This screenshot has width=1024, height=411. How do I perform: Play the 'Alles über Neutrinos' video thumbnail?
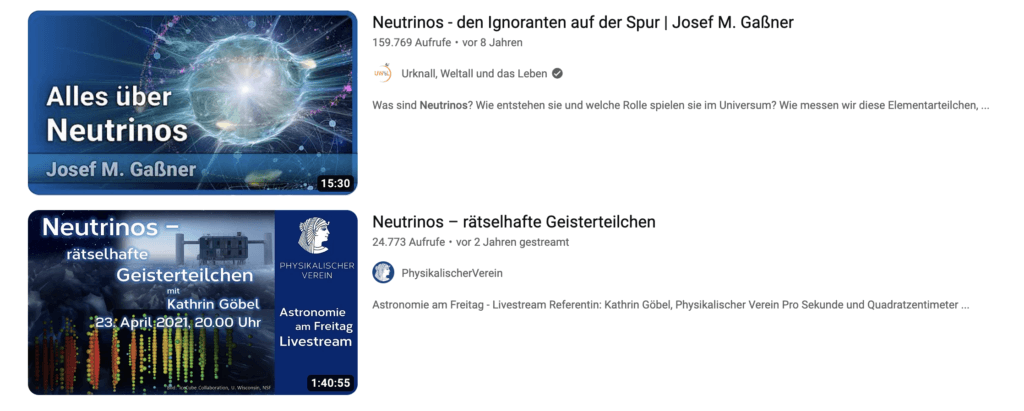pyautogui.click(x=192, y=102)
